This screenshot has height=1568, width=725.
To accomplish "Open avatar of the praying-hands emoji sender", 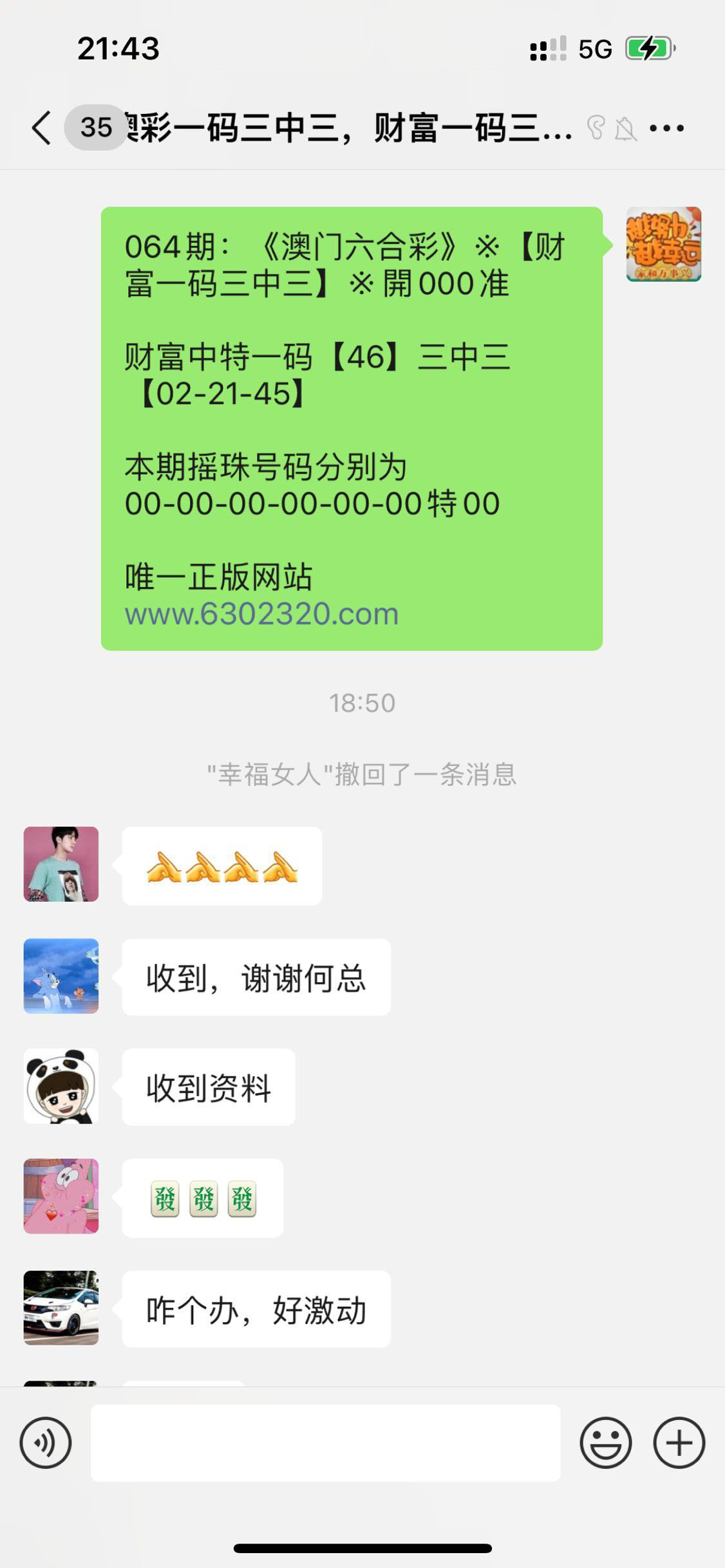I will (x=61, y=864).
